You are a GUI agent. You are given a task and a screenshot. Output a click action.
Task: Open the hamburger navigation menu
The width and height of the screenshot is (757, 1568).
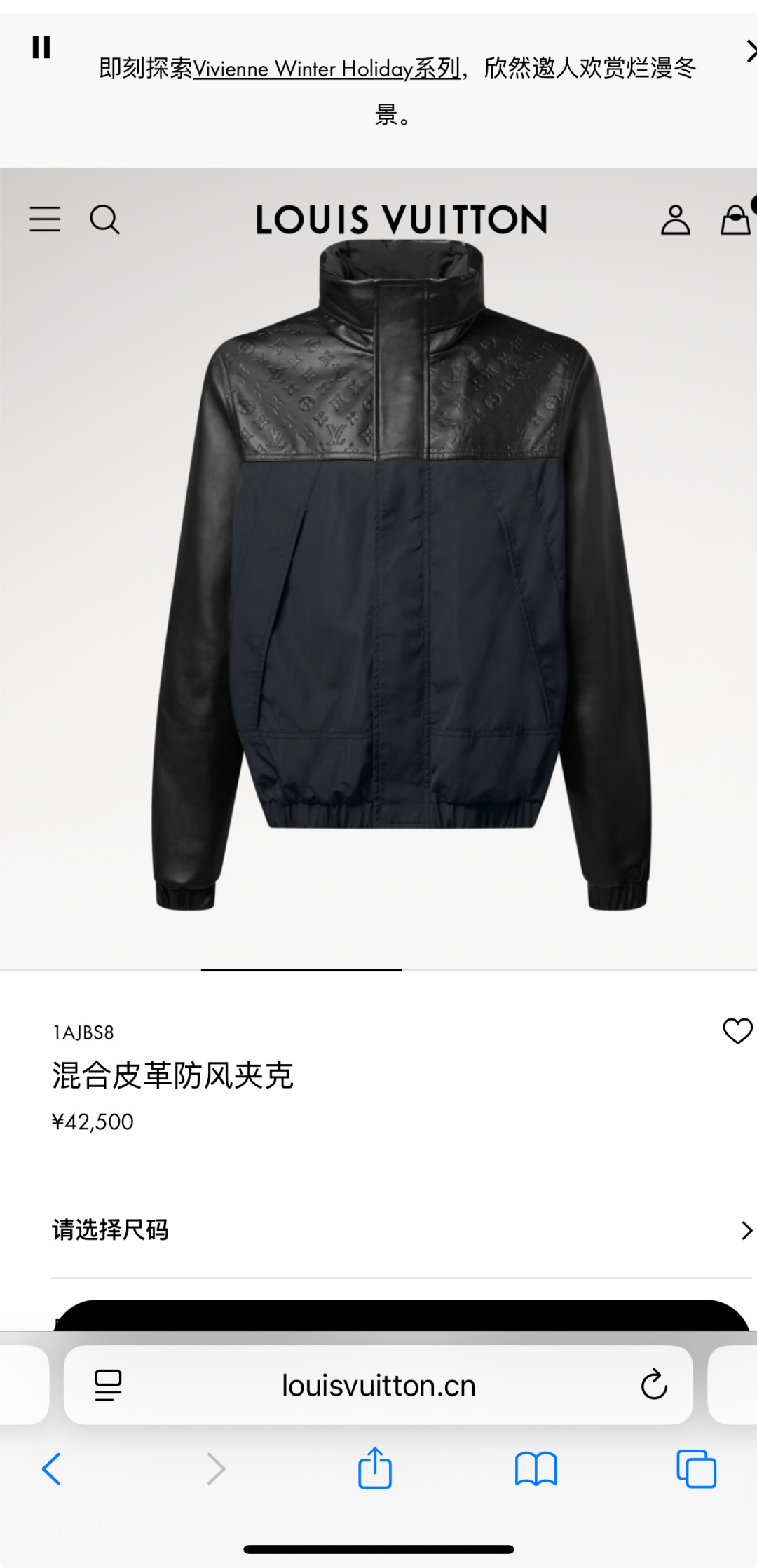(x=45, y=219)
